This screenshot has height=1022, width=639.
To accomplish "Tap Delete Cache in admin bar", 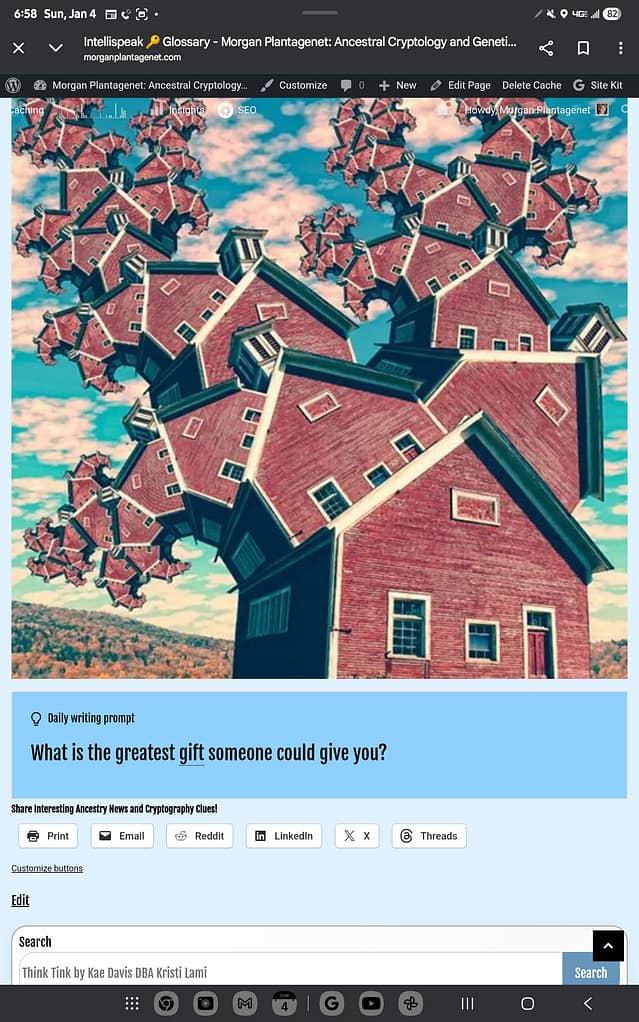I will (x=531, y=85).
